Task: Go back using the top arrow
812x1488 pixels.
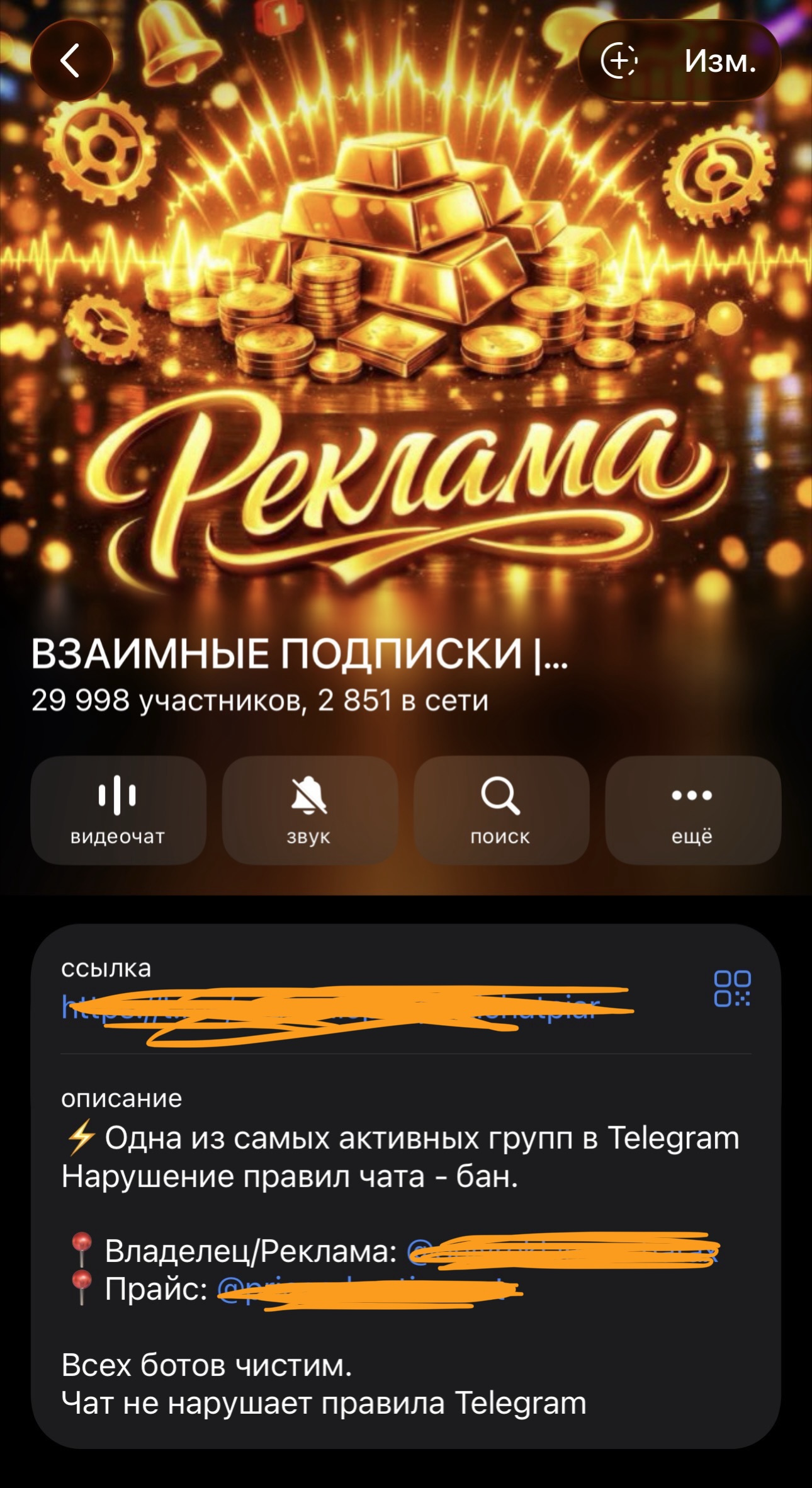Action: [x=71, y=60]
